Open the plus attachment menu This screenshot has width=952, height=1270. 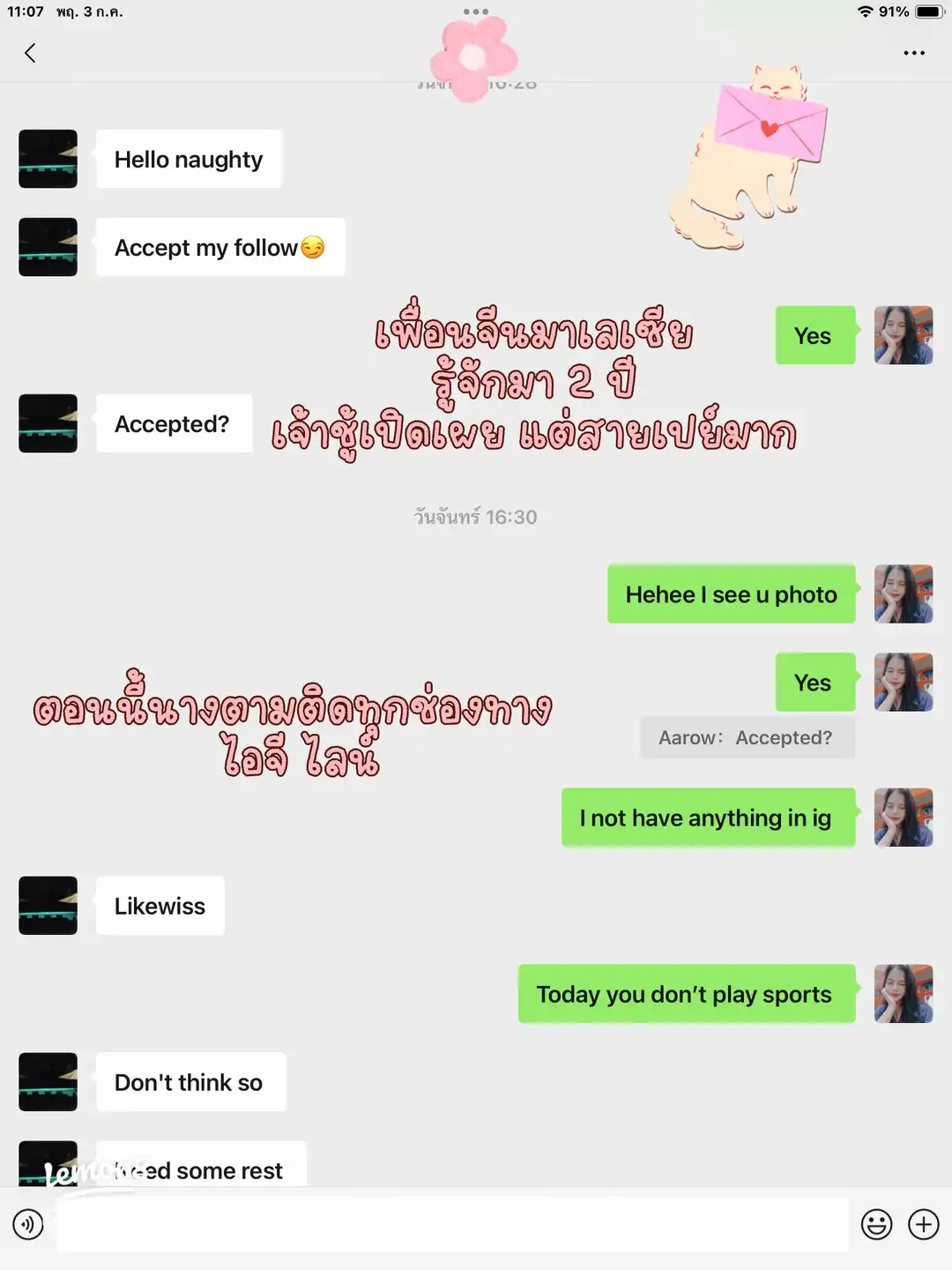coord(924,1224)
